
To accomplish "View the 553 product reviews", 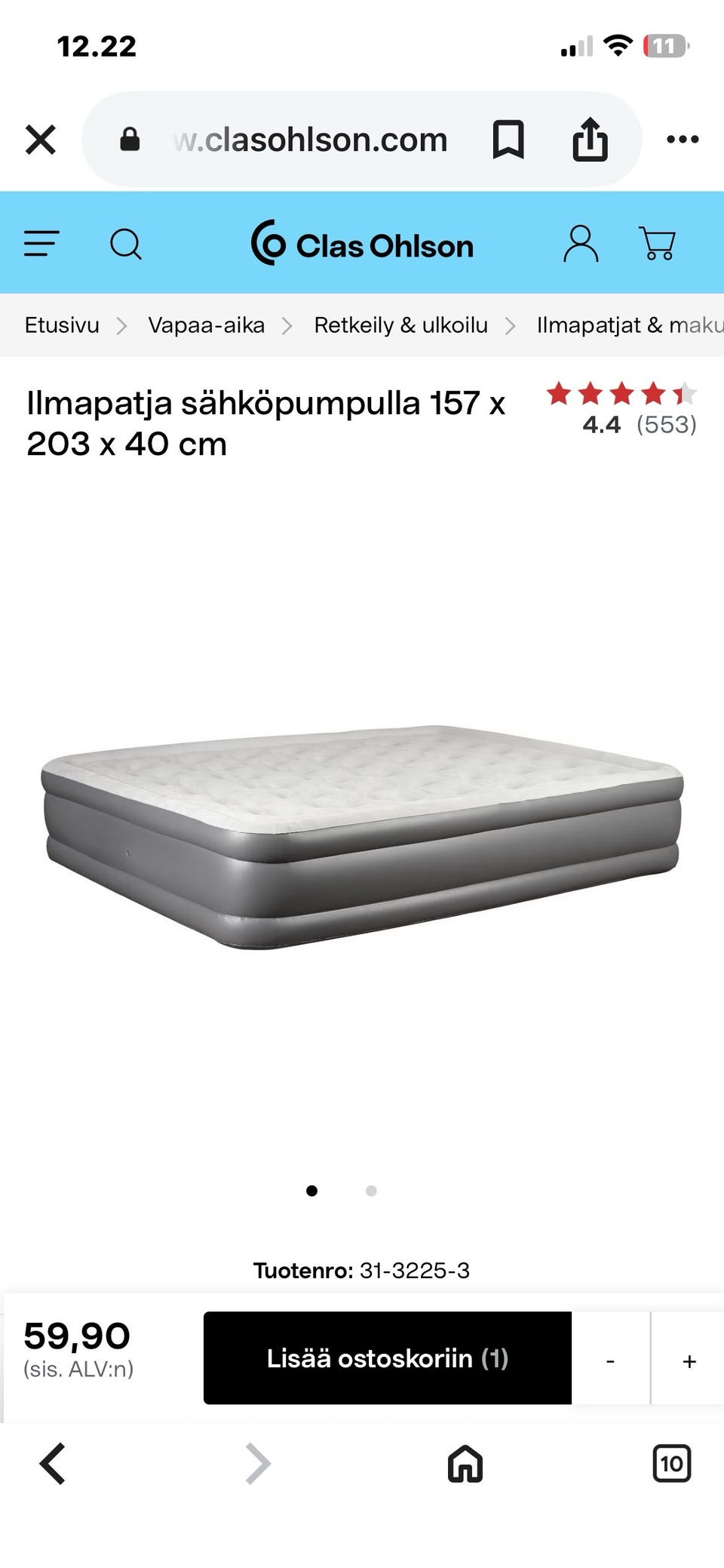I will pos(666,425).
